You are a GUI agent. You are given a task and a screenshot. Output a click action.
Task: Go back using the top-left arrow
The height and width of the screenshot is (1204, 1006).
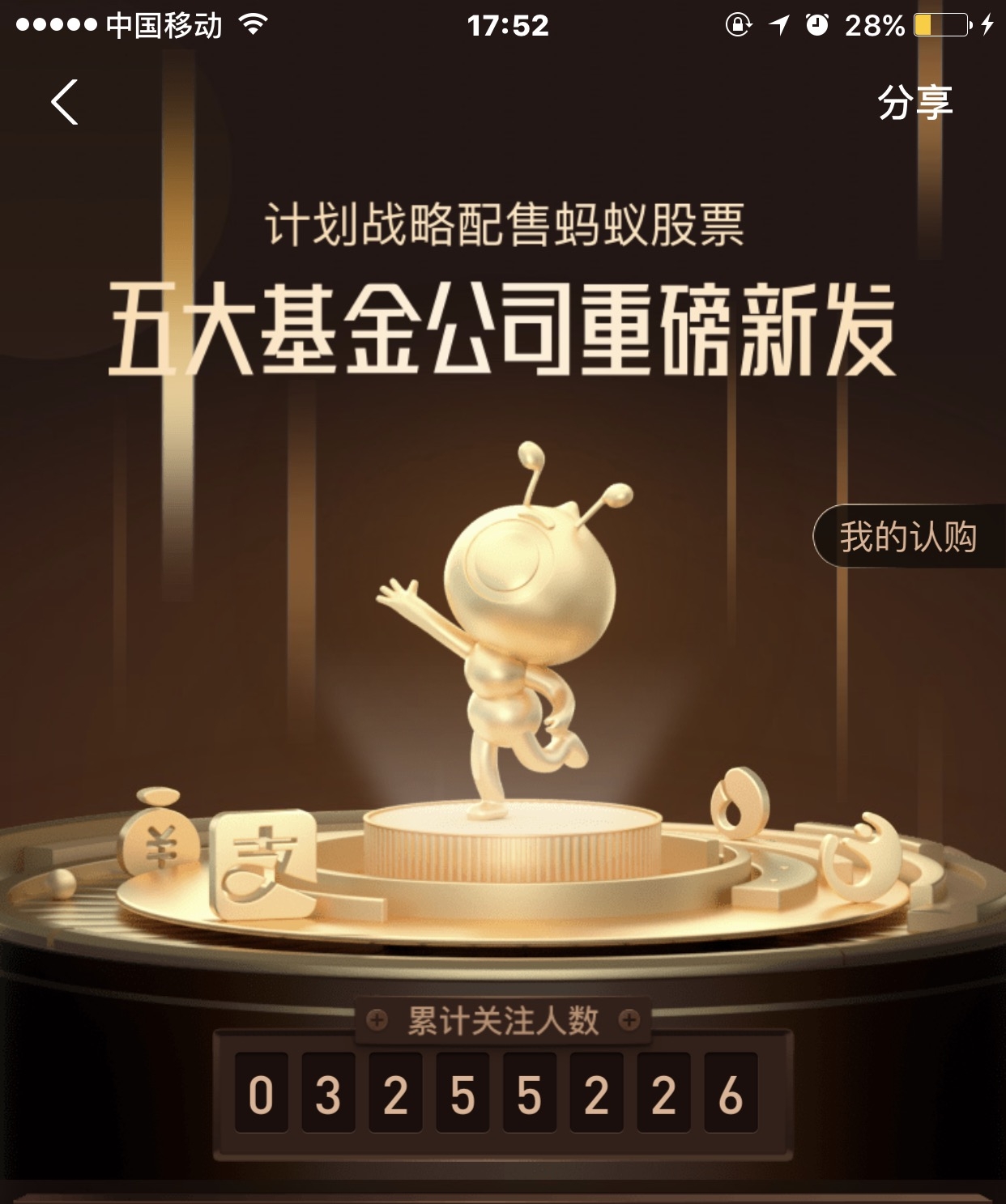pos(65,102)
